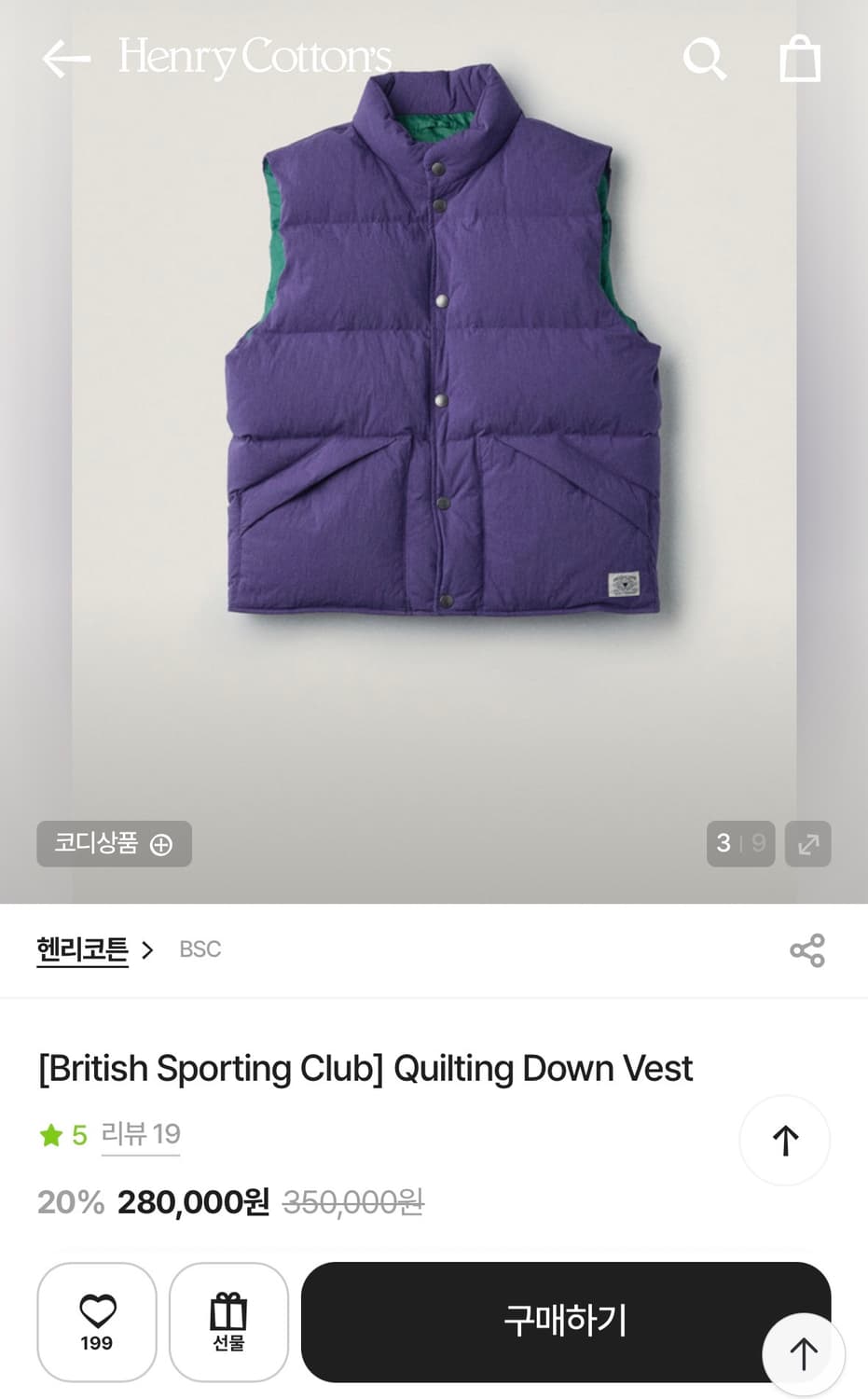Expand the 헨리코튼 brand chevron

pos(147,950)
